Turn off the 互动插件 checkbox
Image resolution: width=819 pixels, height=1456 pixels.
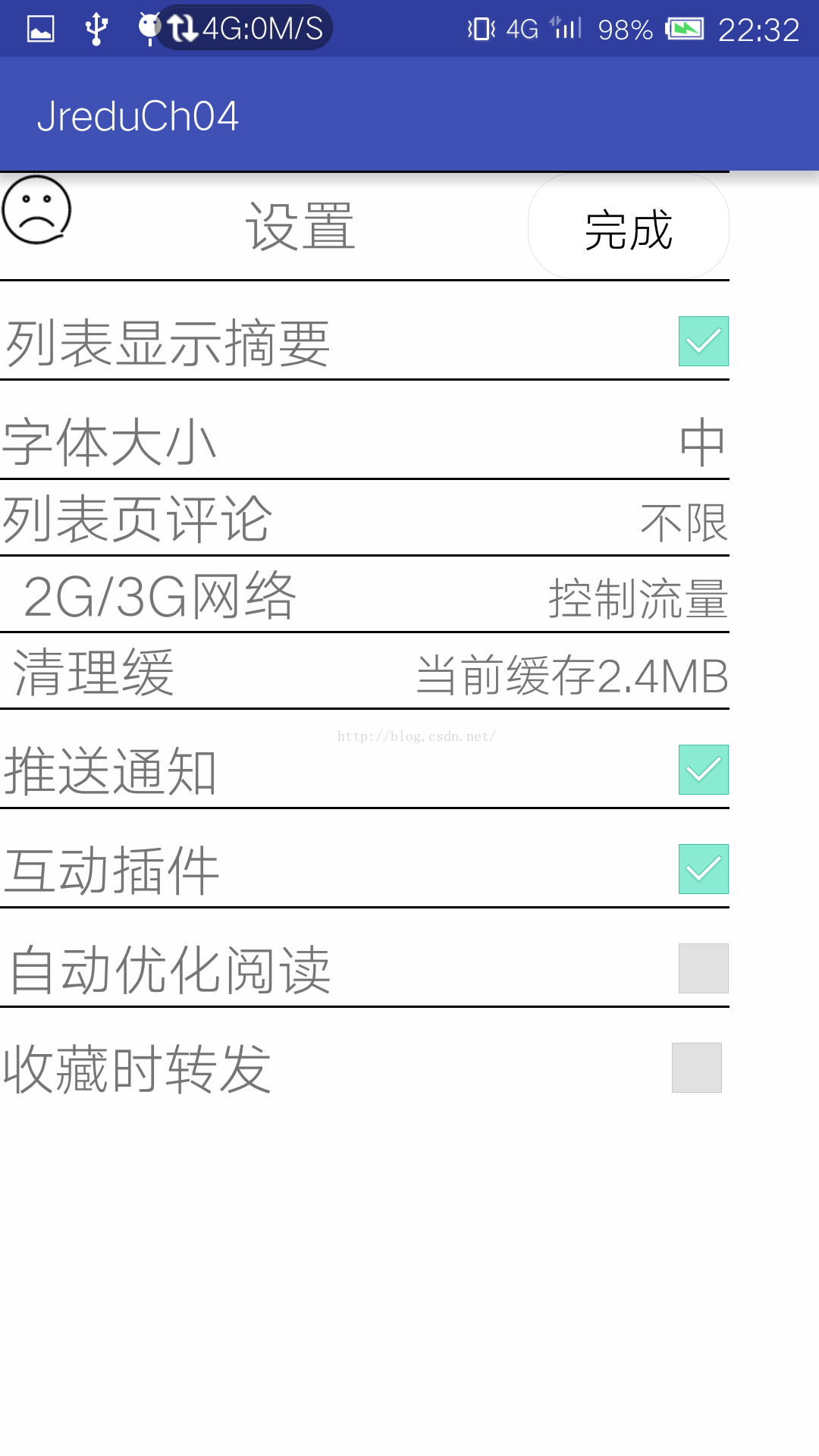tap(704, 869)
